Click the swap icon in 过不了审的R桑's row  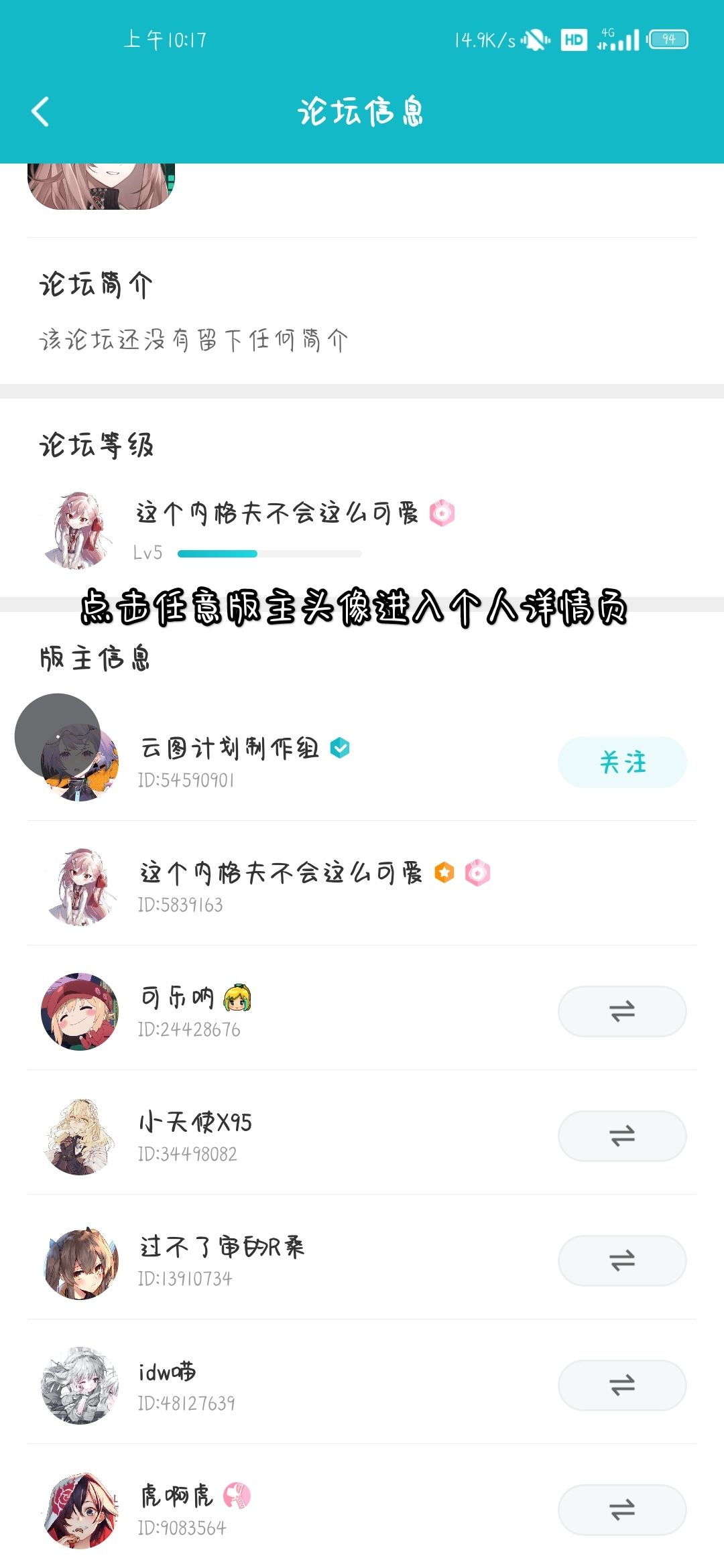click(x=622, y=1260)
